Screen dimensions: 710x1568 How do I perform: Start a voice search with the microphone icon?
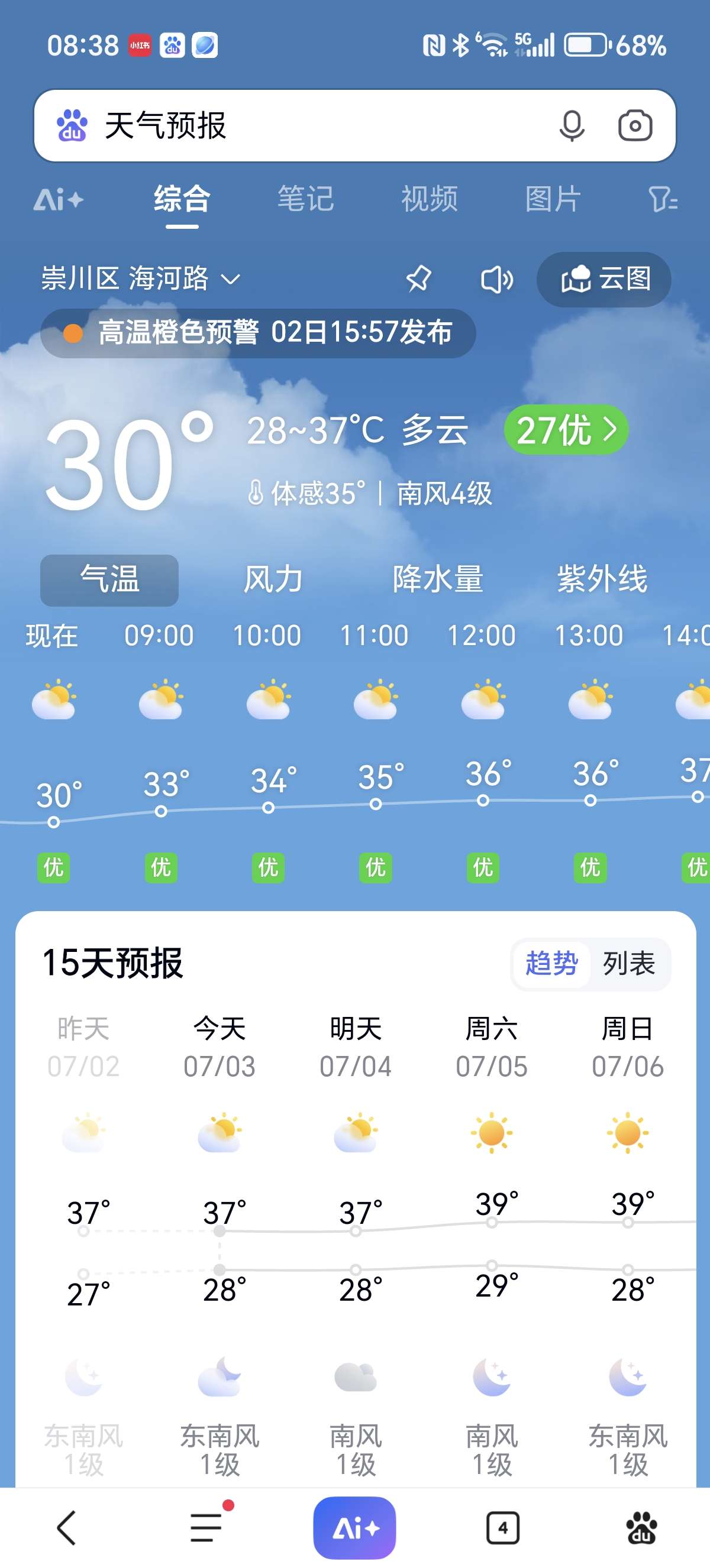(x=570, y=126)
